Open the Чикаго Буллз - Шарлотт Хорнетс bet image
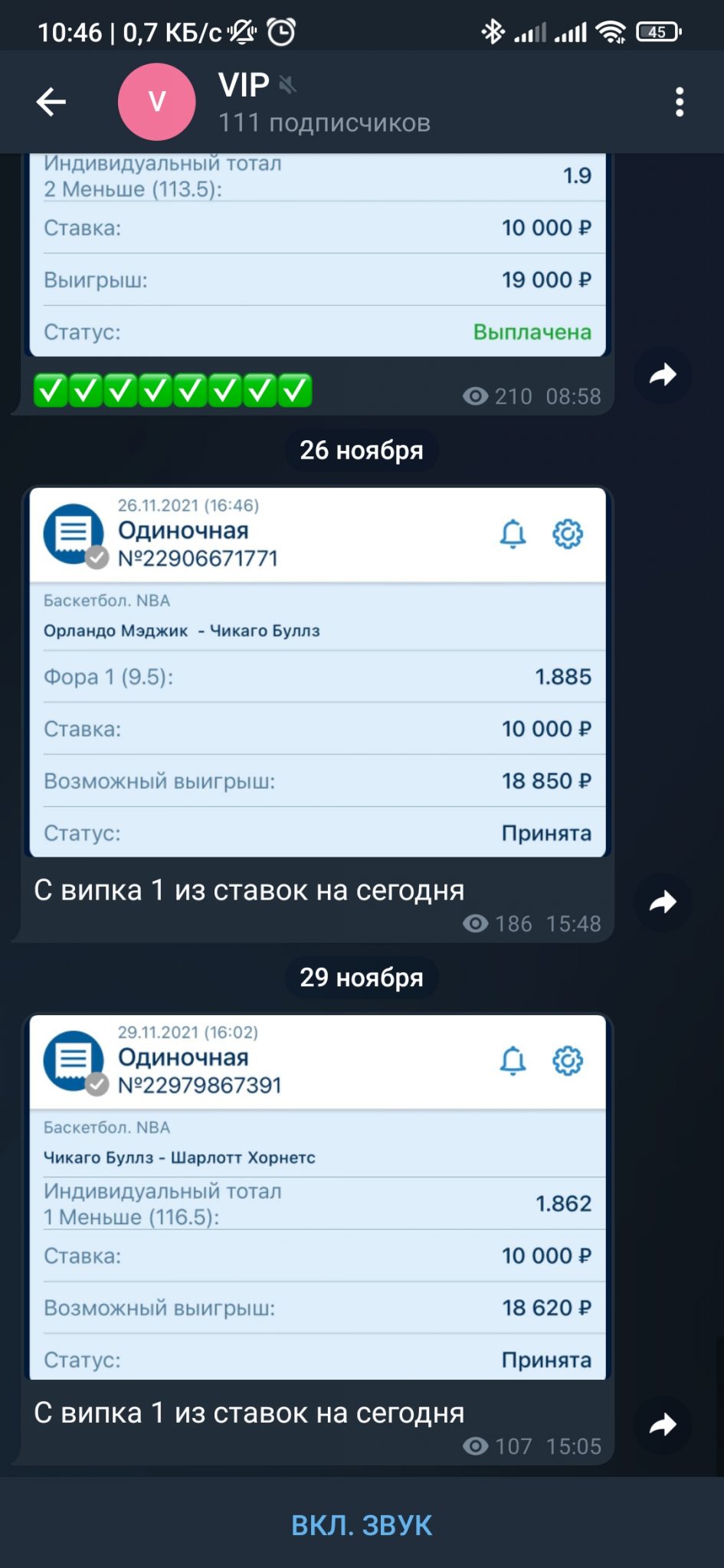The height and width of the screenshot is (1568, 724). tap(317, 1197)
